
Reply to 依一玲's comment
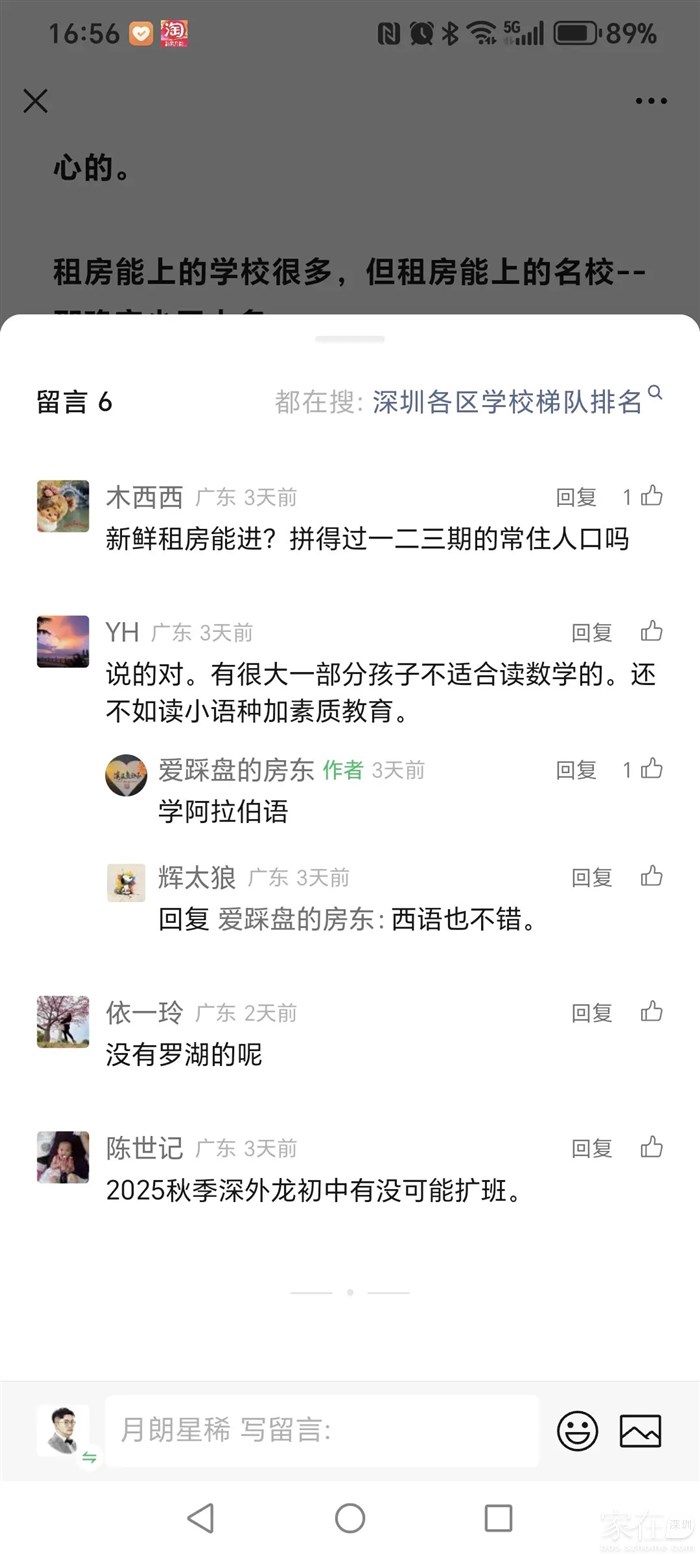pyautogui.click(x=591, y=1013)
